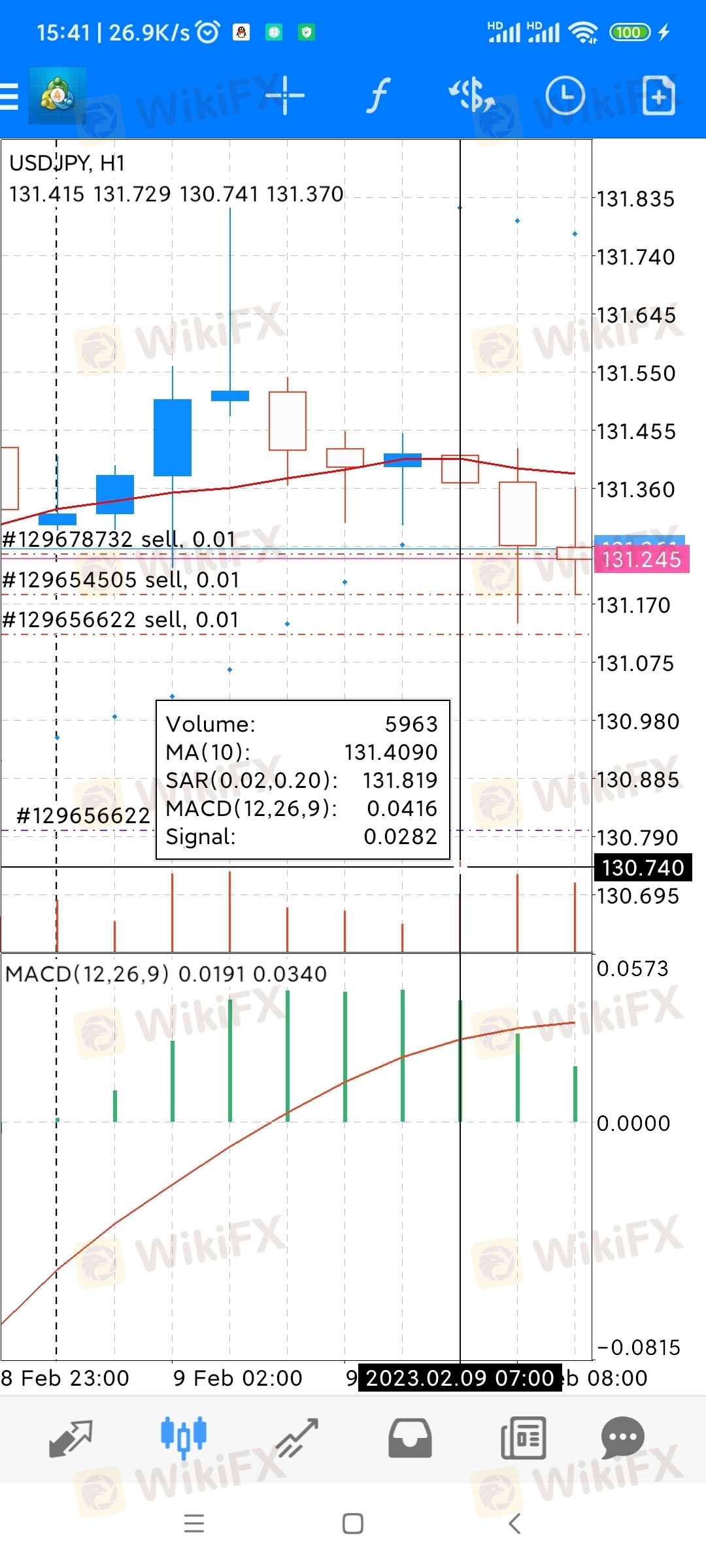Screen dimensions: 706x1568
Task: Open the Chat messages tab
Action: [x=622, y=1439]
